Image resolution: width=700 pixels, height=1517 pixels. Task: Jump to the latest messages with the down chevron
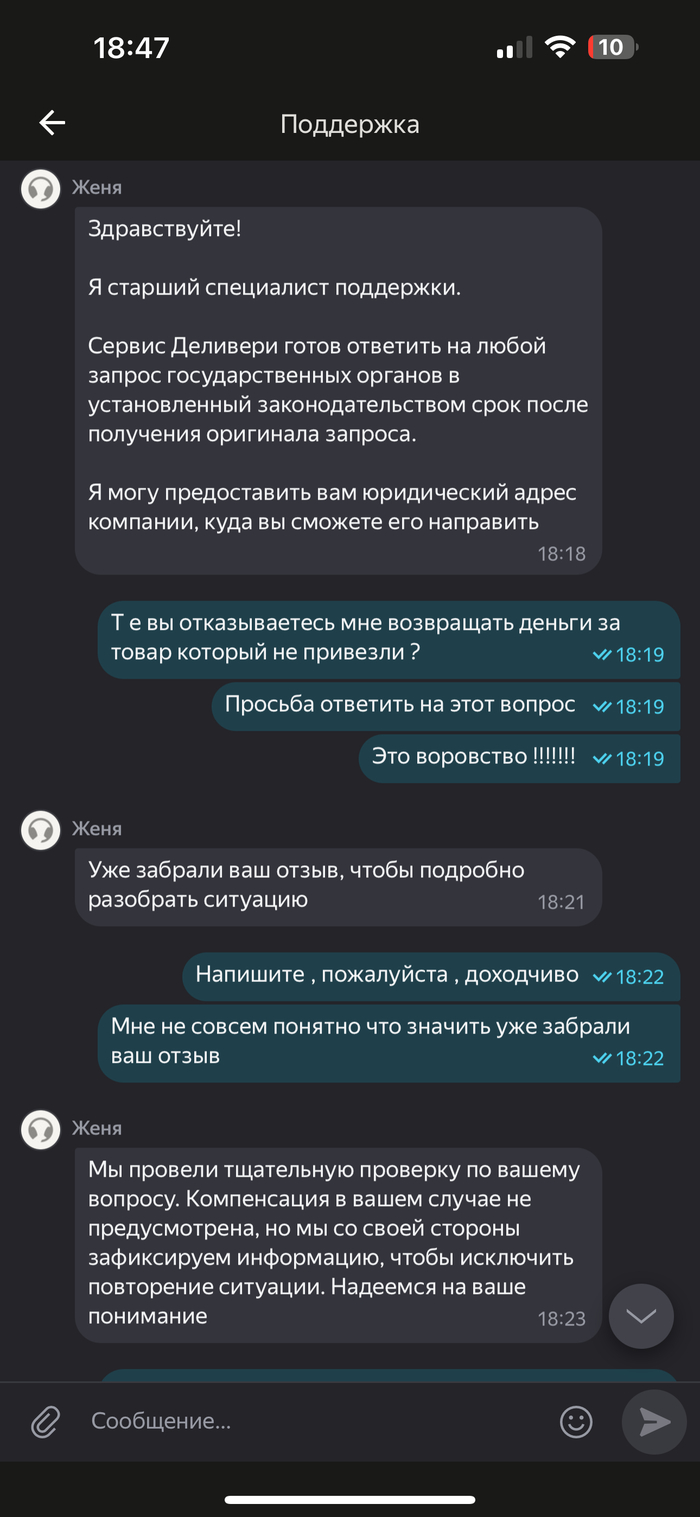click(641, 1316)
